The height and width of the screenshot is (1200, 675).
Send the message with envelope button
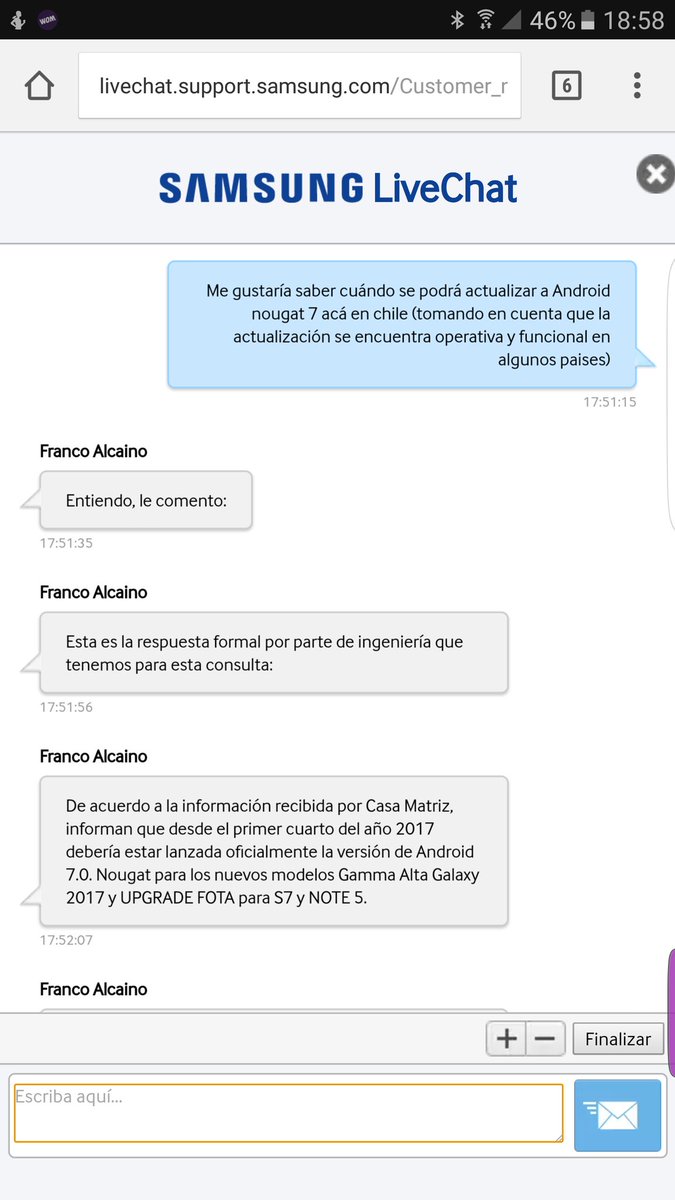click(617, 1115)
